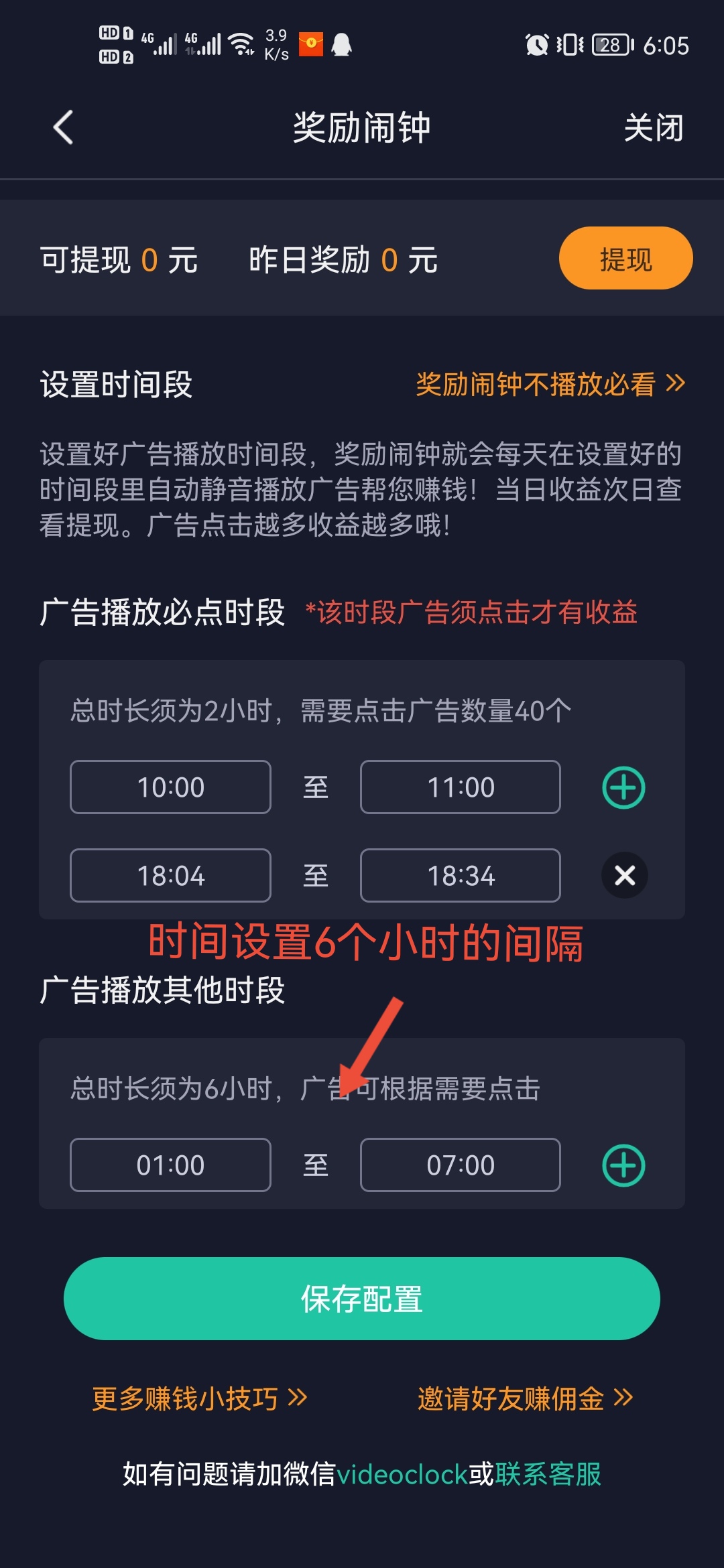The width and height of the screenshot is (724, 1568).
Task: Save settings with 保存配置
Action: (362, 1299)
